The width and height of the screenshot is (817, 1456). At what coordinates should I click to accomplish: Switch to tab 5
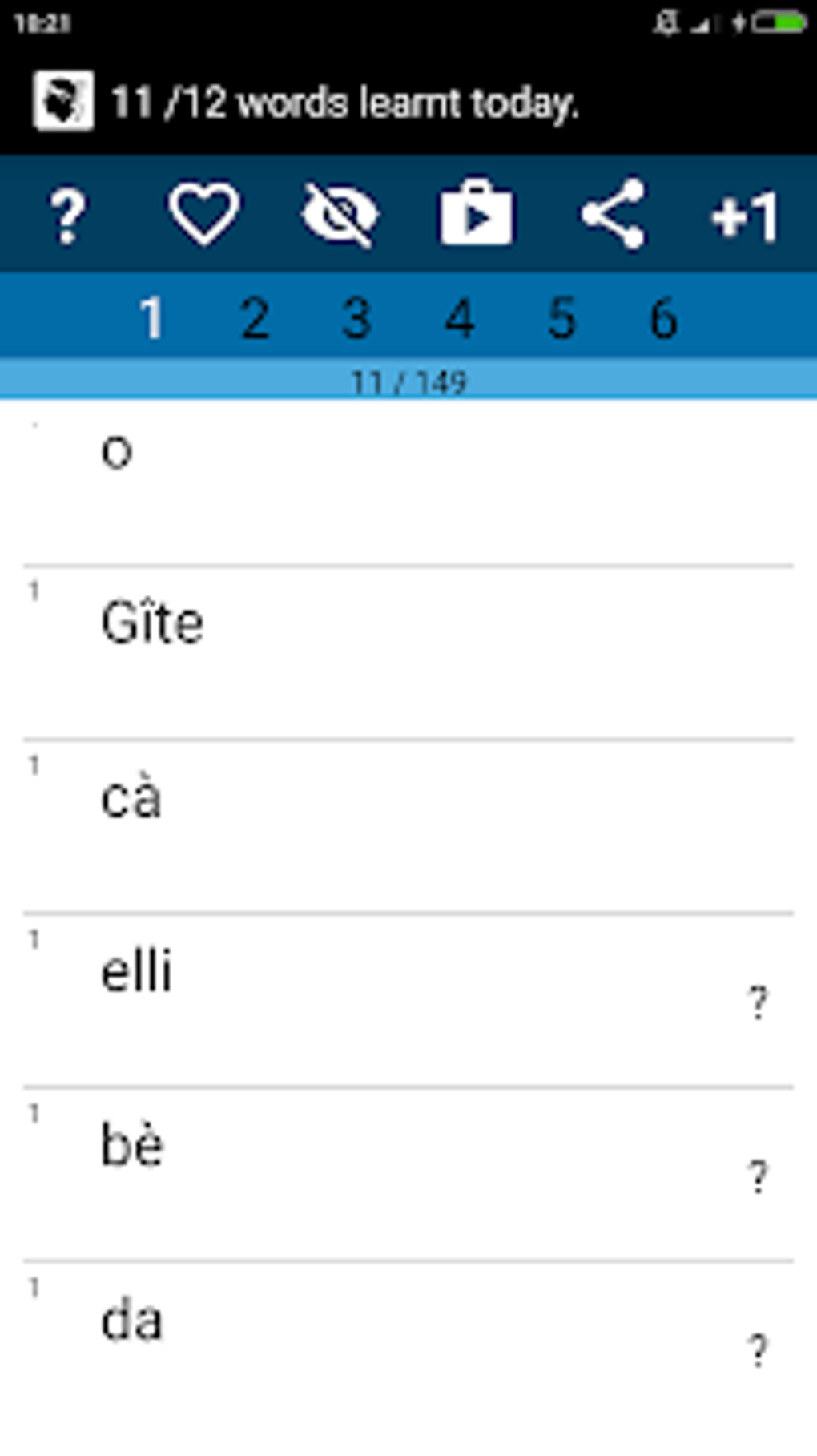pyautogui.click(x=561, y=317)
